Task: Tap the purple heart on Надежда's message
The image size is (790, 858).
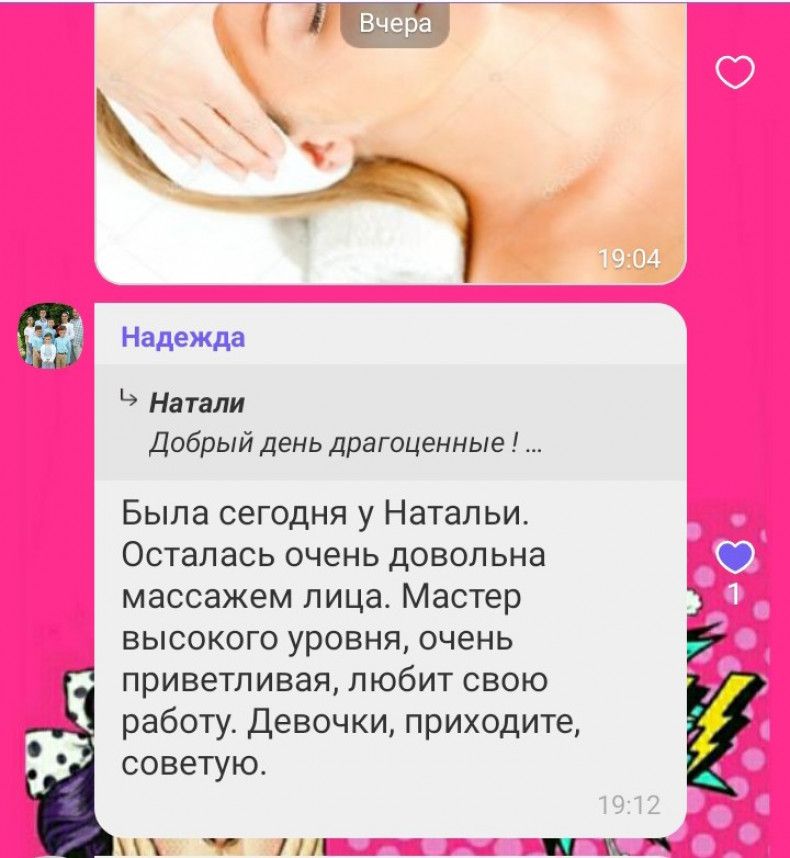Action: coord(735,556)
